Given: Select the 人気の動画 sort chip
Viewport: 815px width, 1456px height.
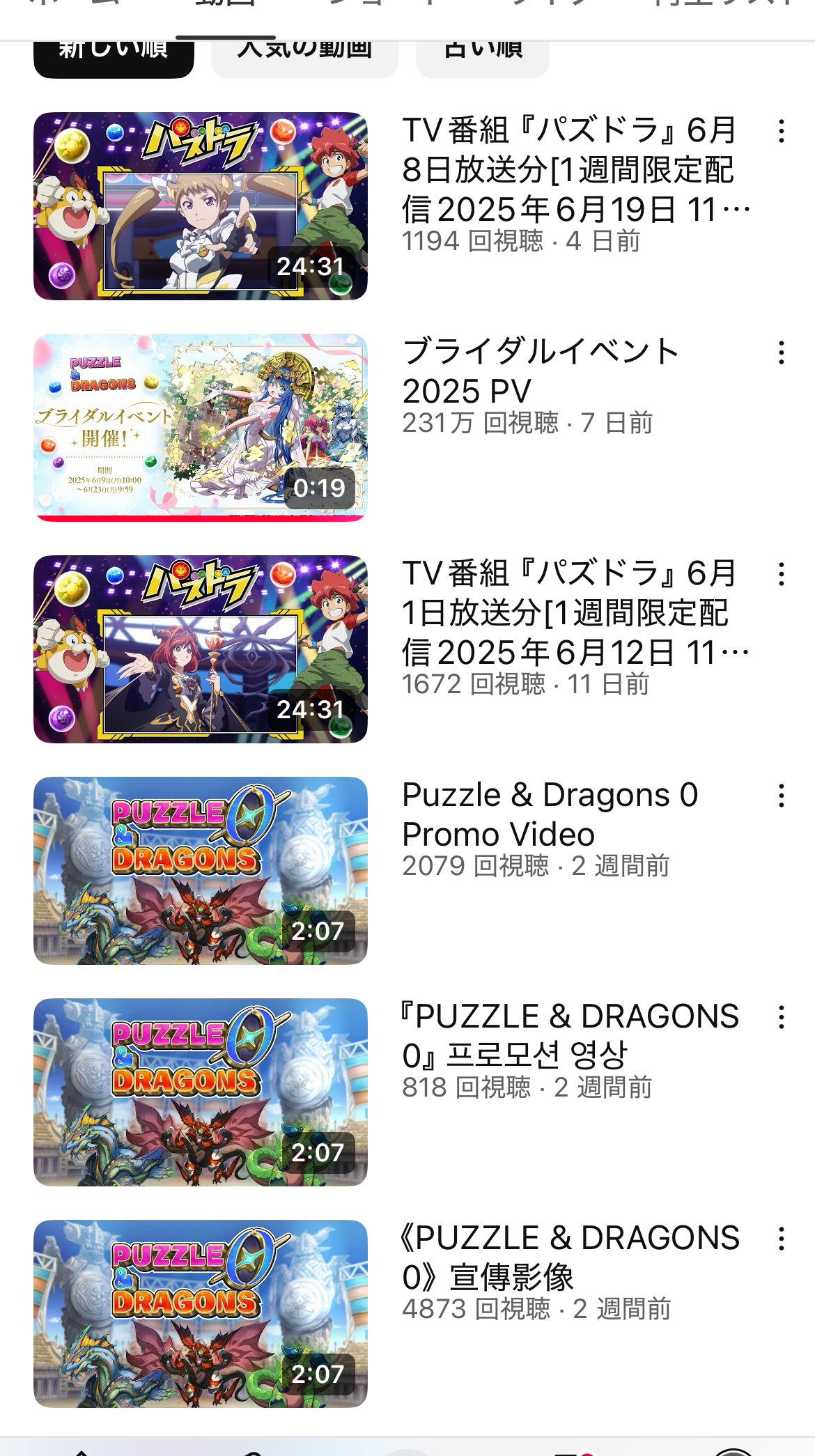Looking at the screenshot, I should pyautogui.click(x=305, y=60).
